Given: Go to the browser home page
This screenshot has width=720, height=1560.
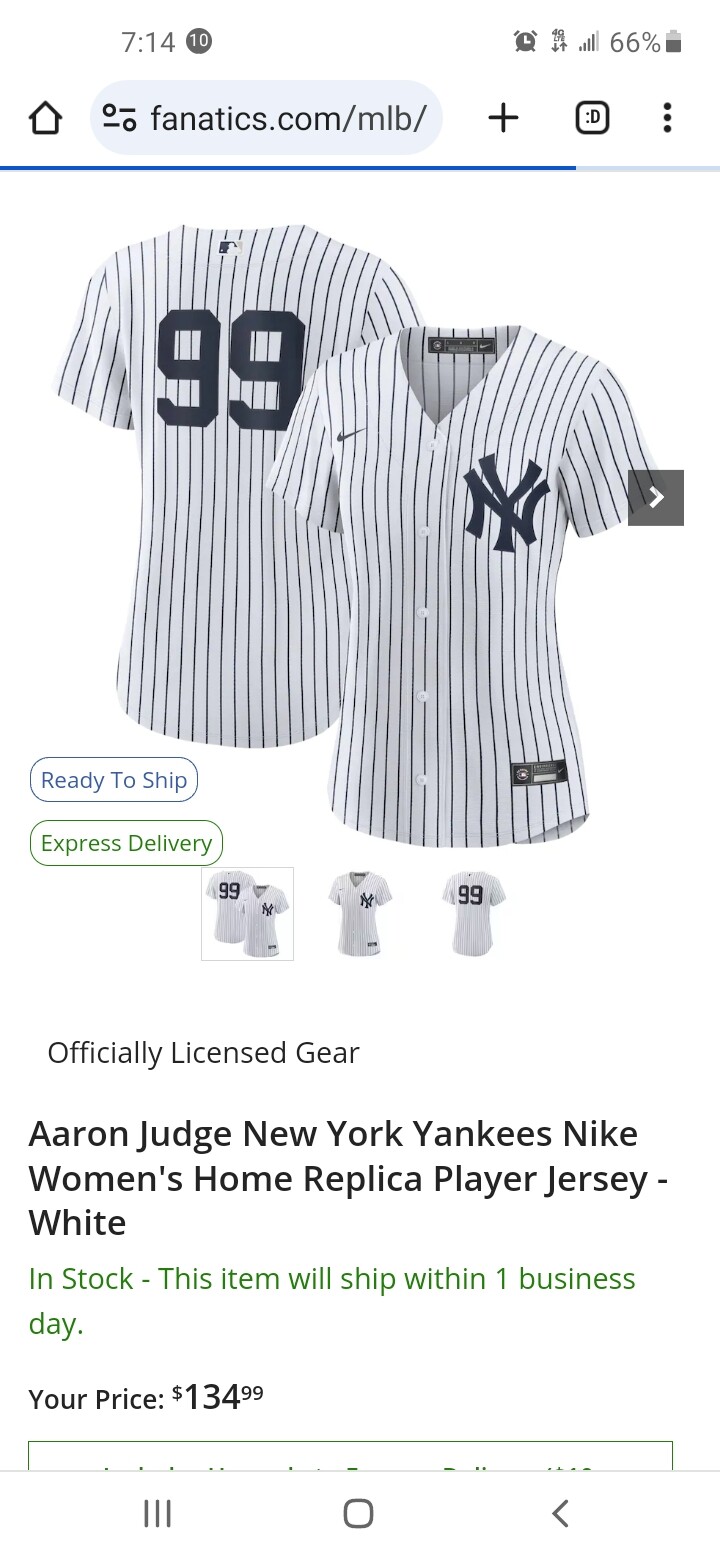Looking at the screenshot, I should pos(45,119).
